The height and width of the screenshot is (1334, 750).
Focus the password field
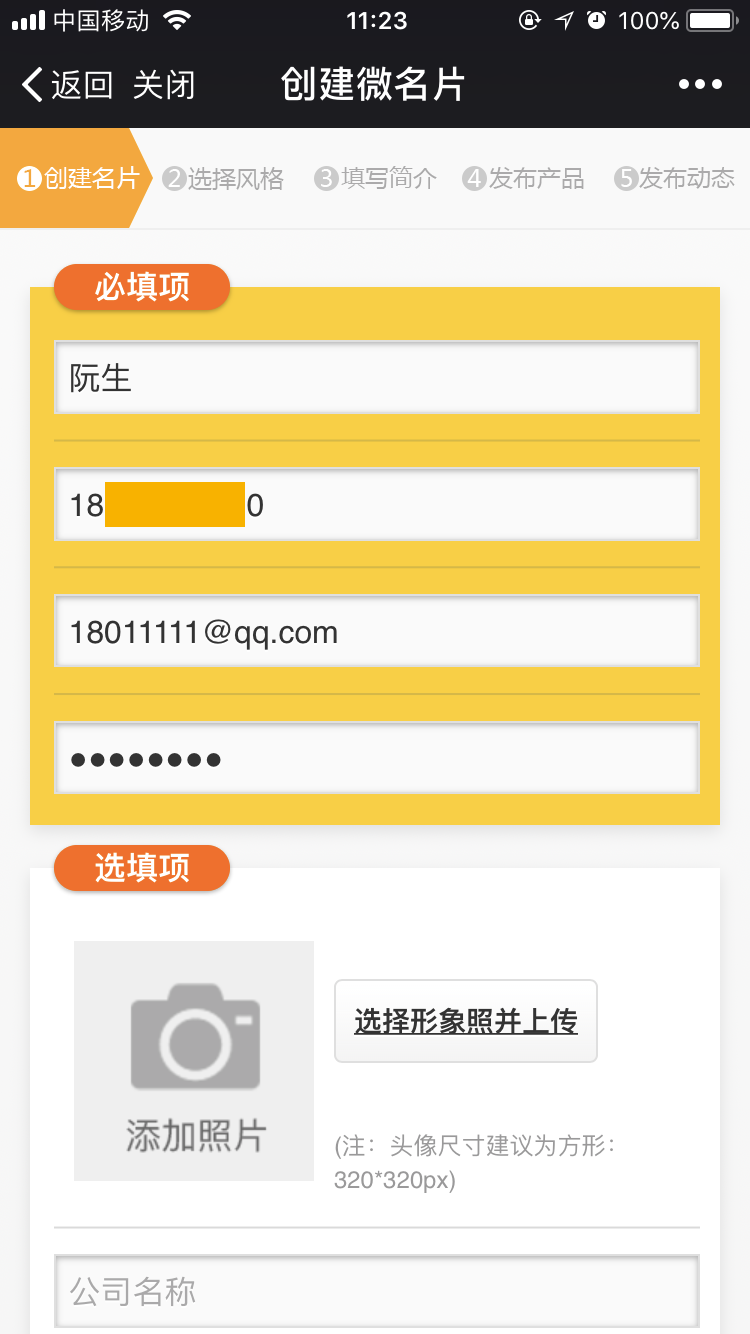tap(376, 758)
